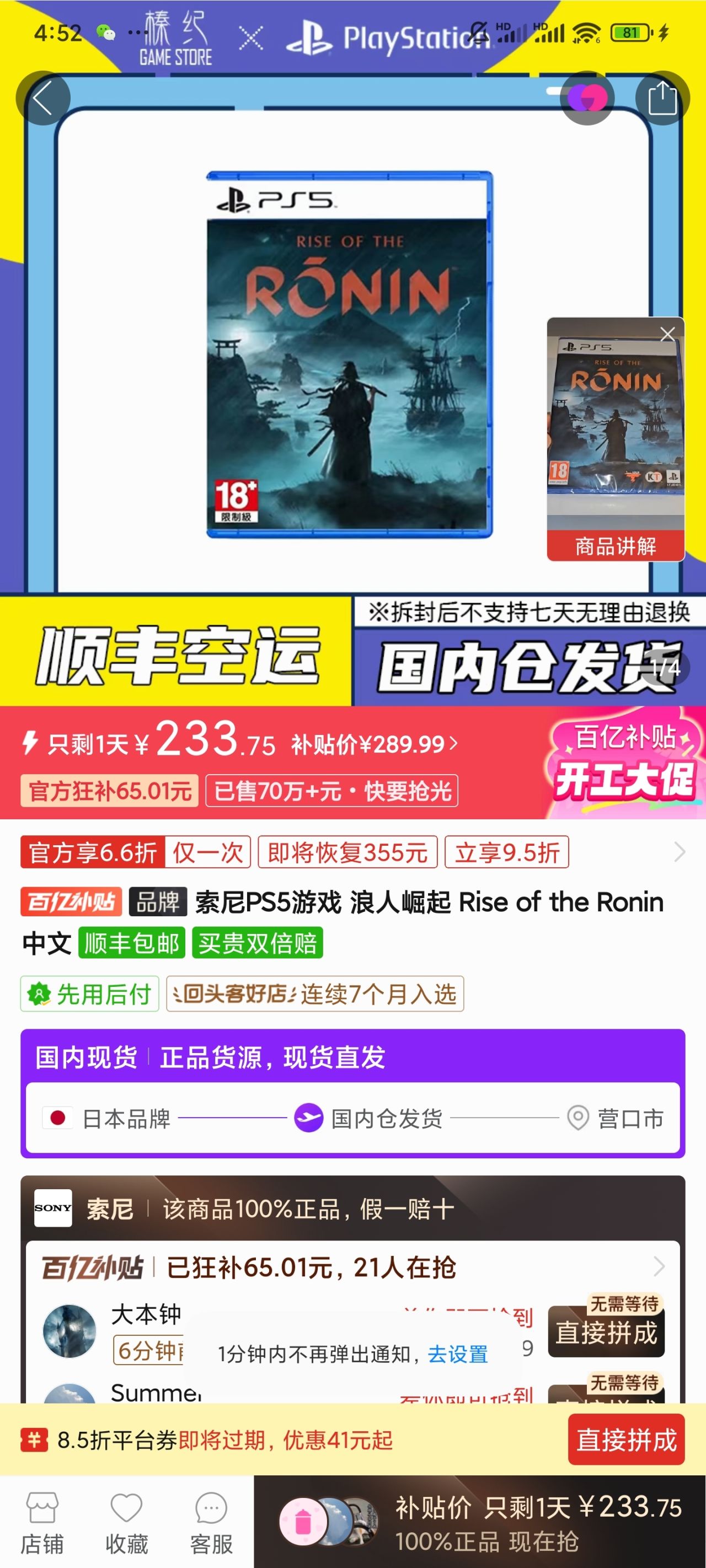Open 回头客好店 store badge

tap(315, 994)
